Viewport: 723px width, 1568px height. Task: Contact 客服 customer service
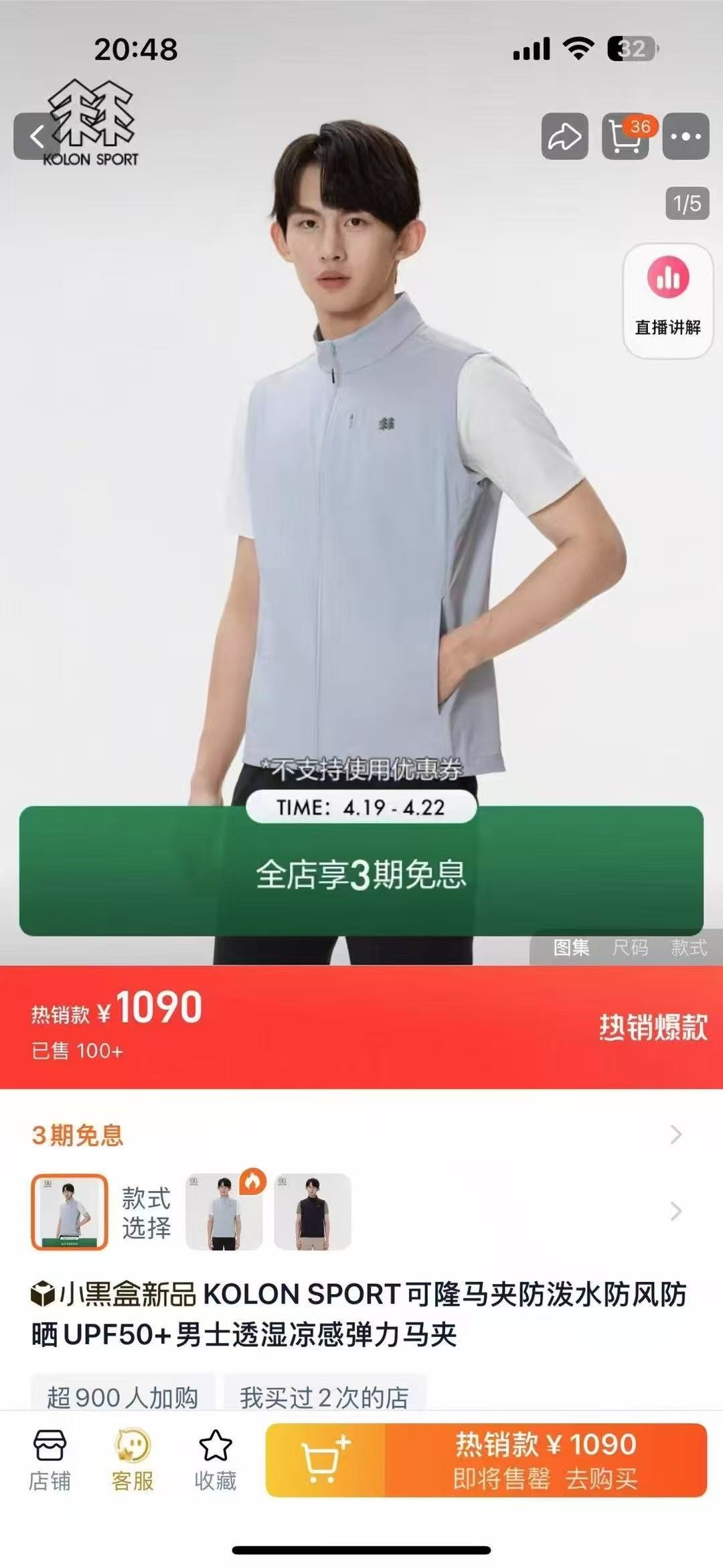coord(133,1460)
